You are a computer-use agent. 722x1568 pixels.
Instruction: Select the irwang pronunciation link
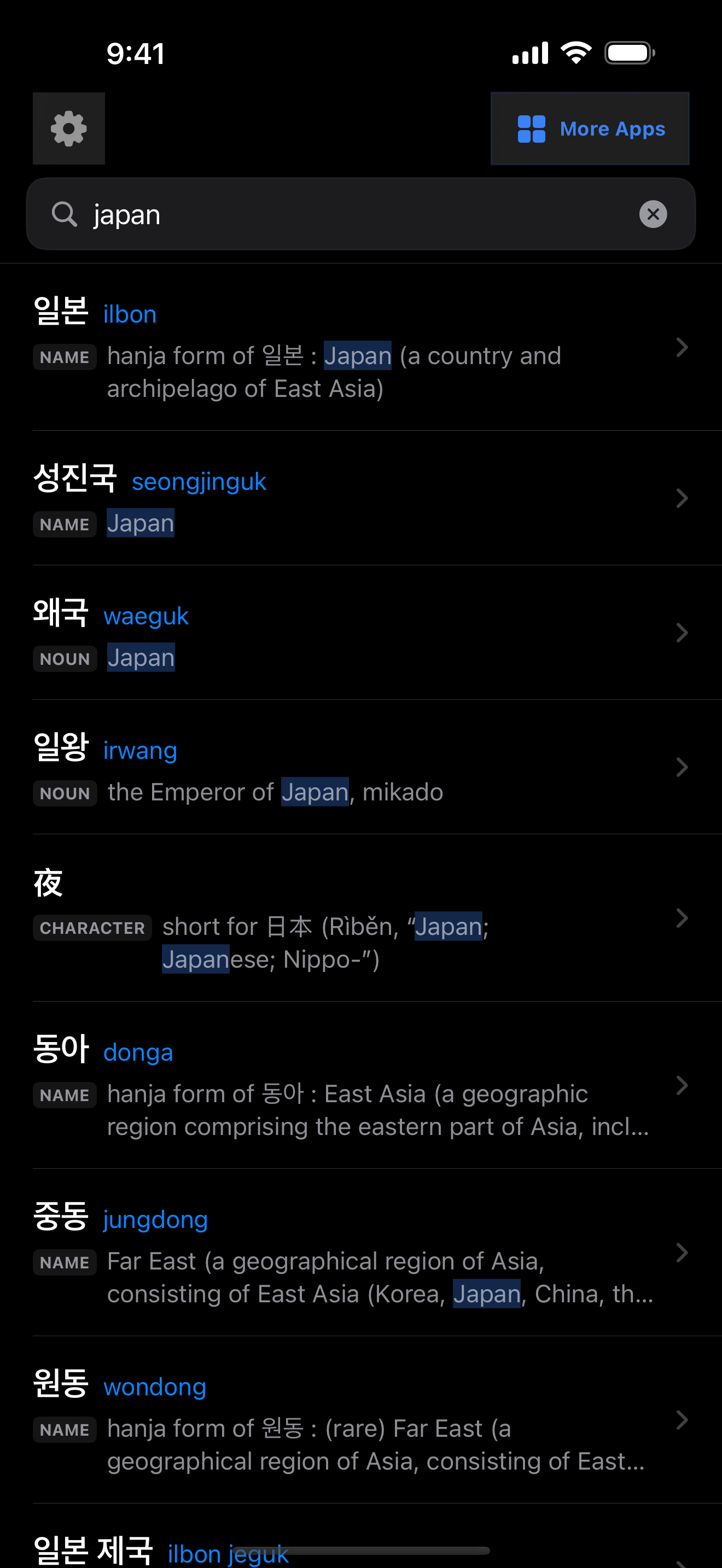[x=139, y=750]
